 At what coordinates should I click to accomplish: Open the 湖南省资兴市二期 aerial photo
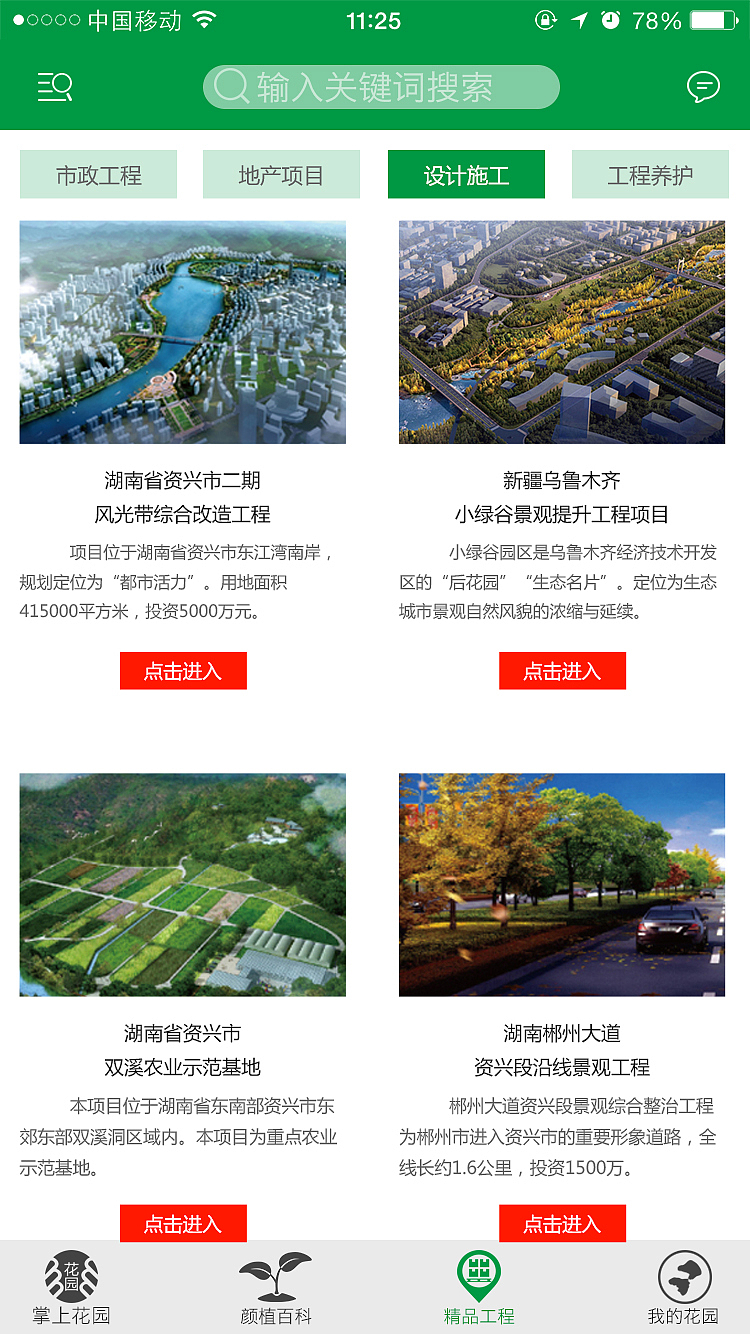183,331
